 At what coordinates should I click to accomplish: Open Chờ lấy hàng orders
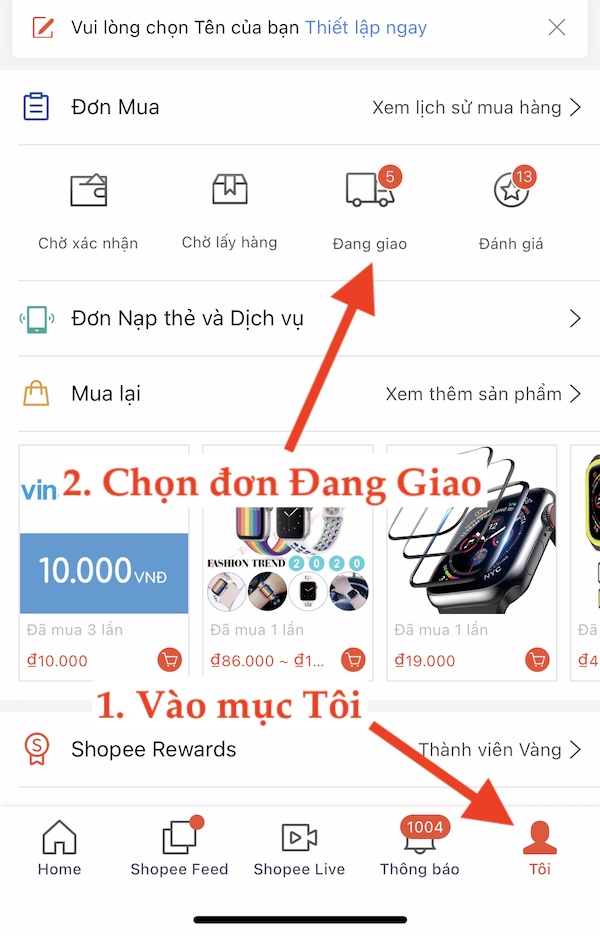click(x=229, y=210)
